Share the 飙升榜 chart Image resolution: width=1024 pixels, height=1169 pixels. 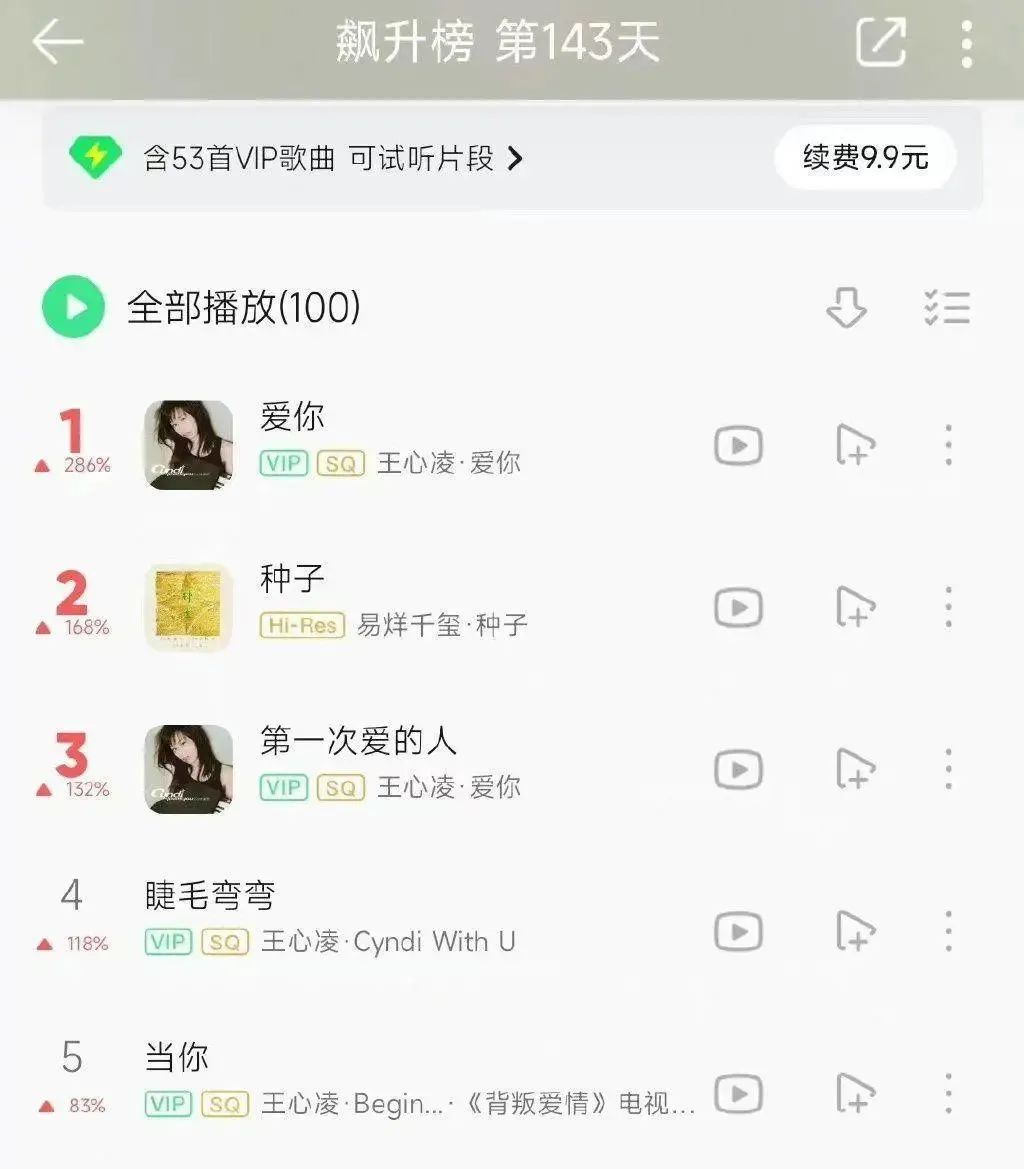(881, 43)
